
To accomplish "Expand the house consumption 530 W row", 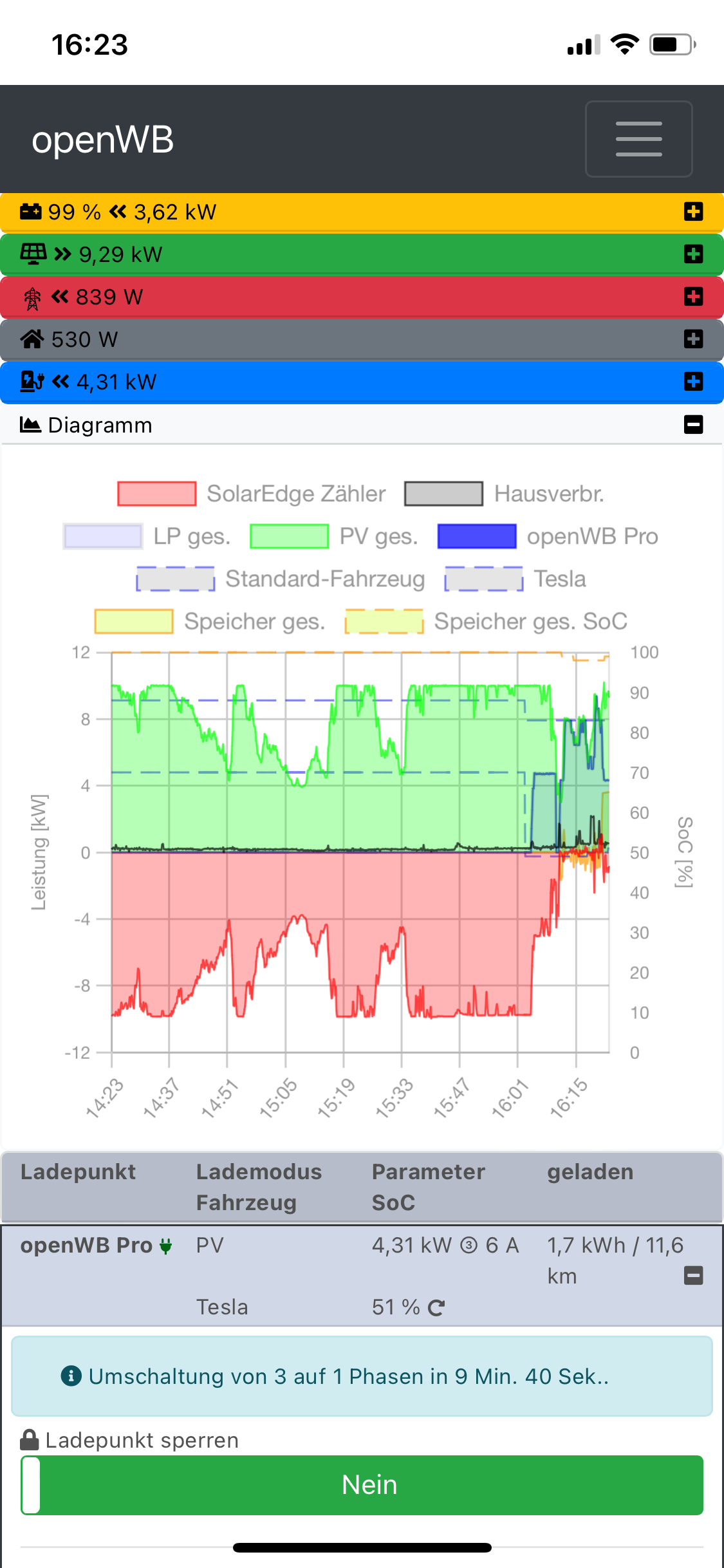I will (693, 339).
